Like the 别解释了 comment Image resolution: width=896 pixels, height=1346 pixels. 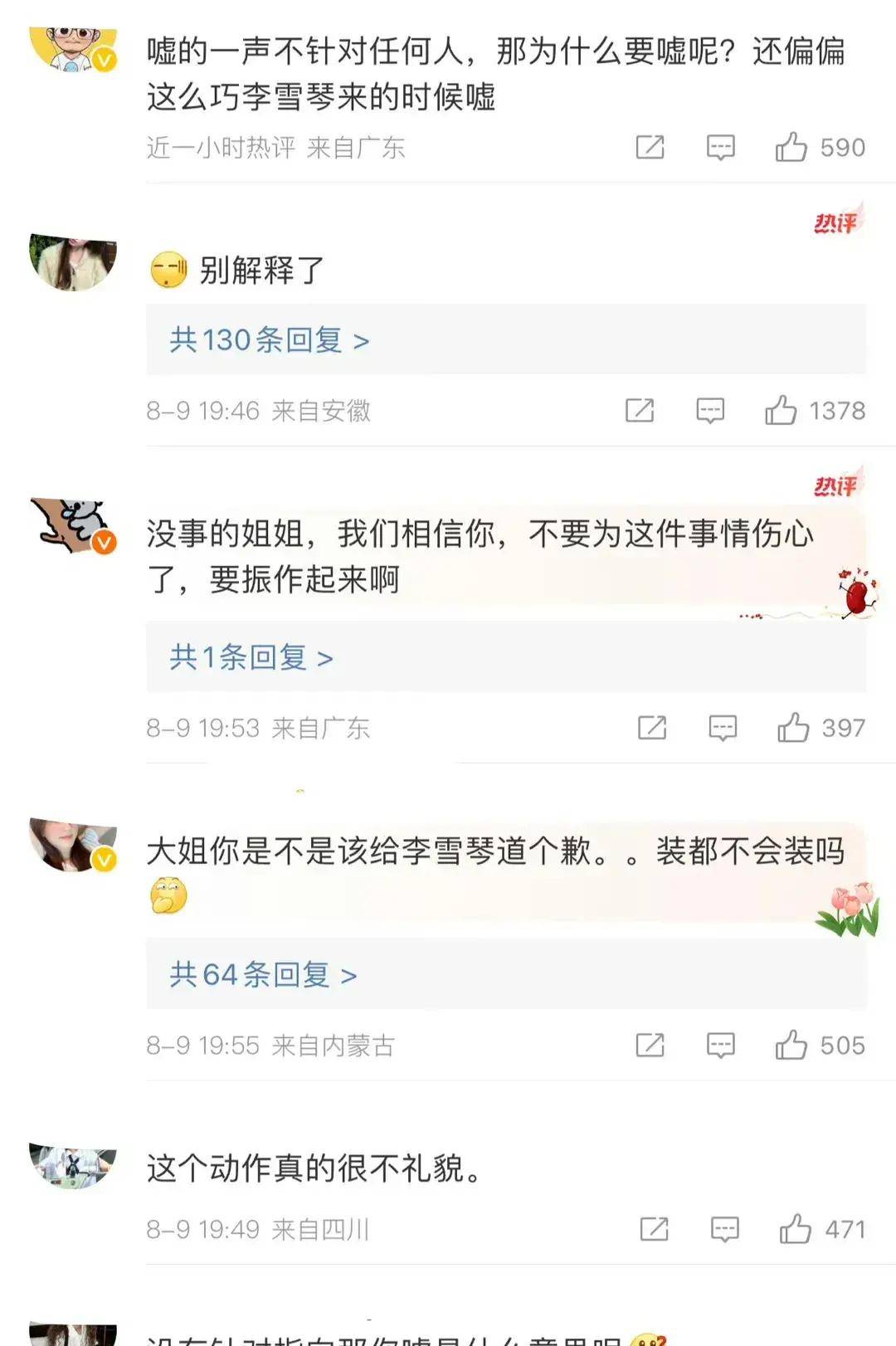pos(781,411)
